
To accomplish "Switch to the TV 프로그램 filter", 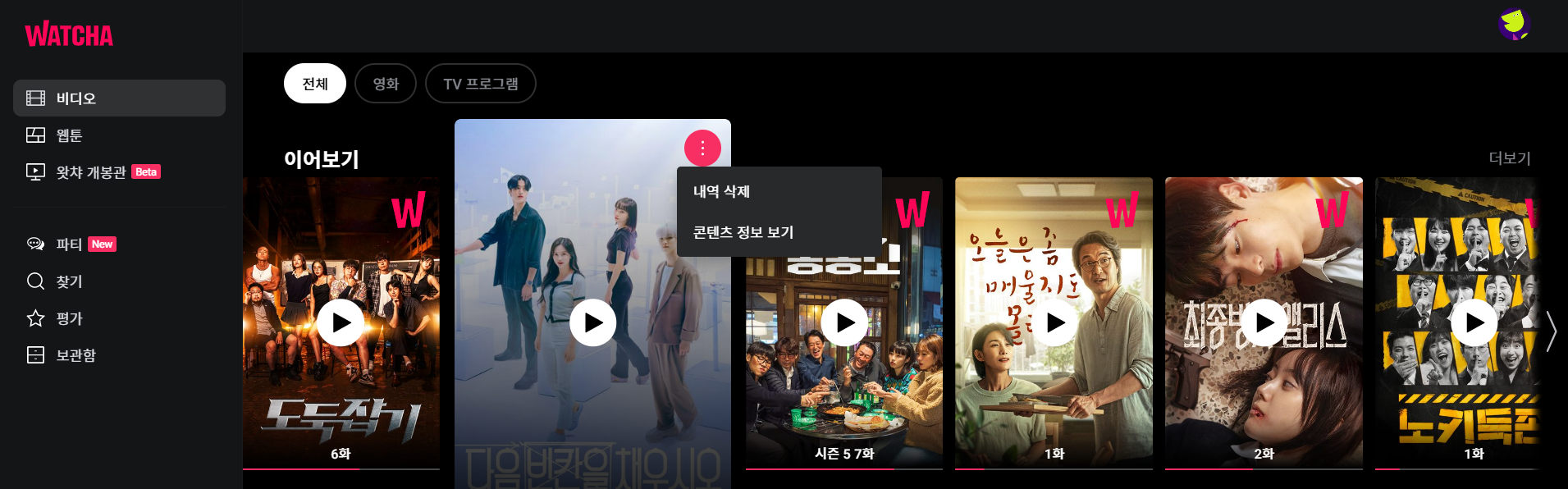I will point(480,84).
